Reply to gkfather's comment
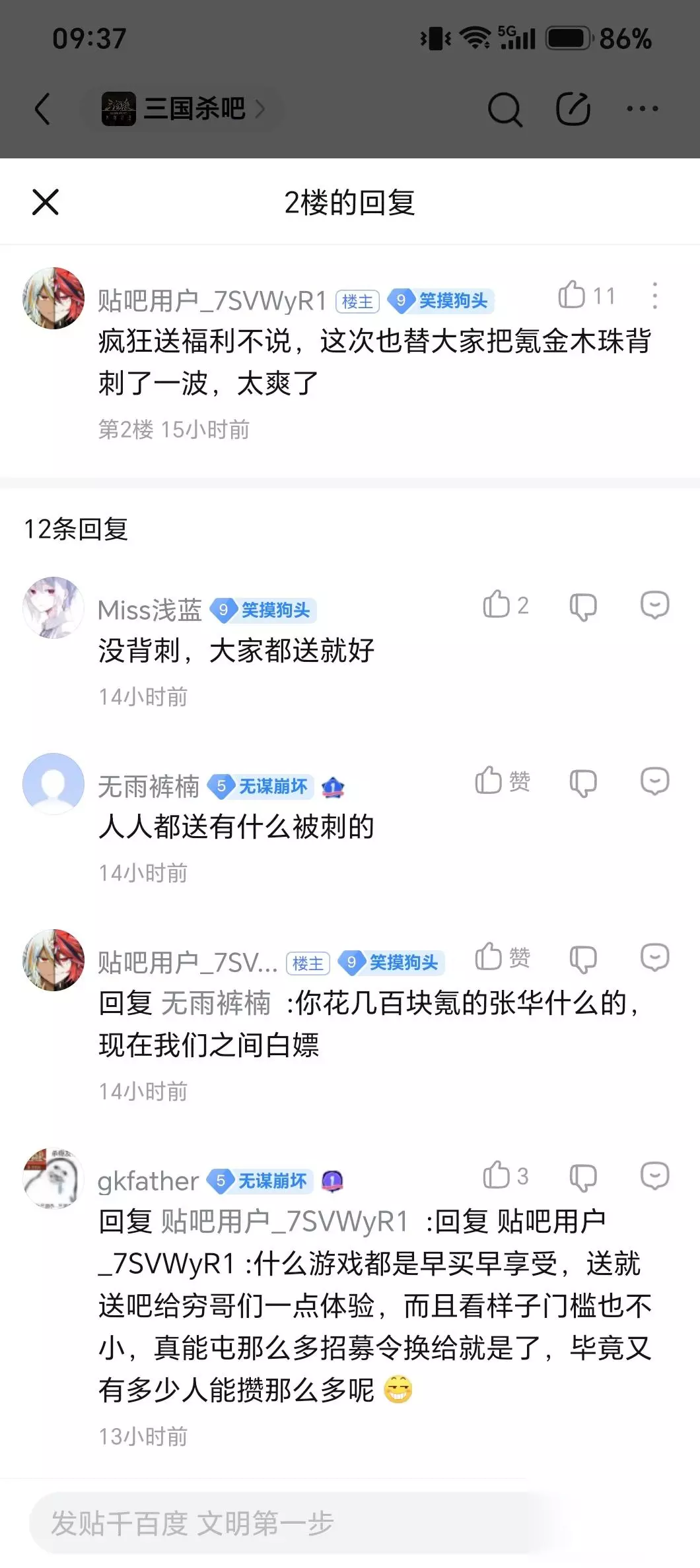 [655, 1176]
